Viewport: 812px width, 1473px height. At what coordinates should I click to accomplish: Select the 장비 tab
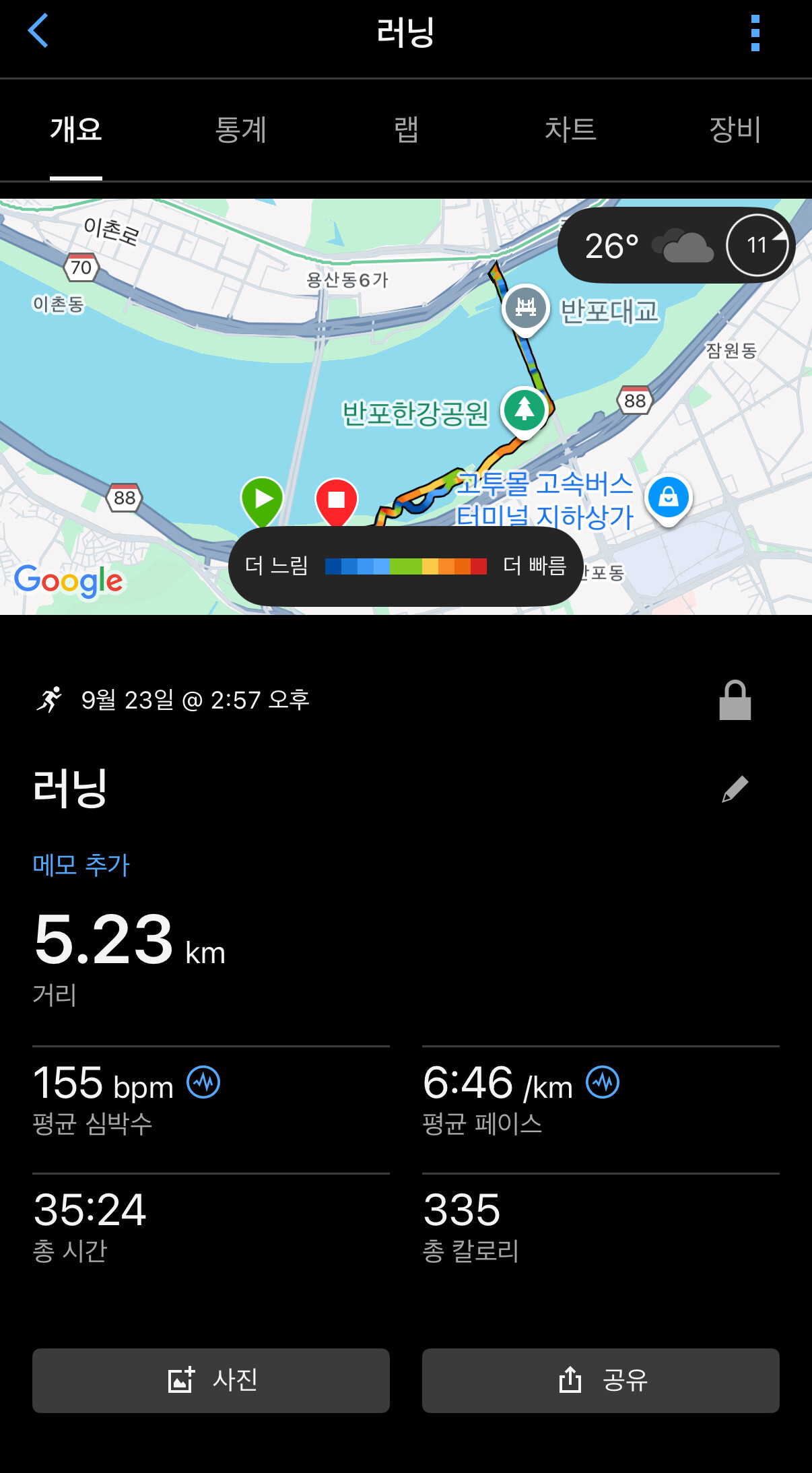click(x=735, y=129)
